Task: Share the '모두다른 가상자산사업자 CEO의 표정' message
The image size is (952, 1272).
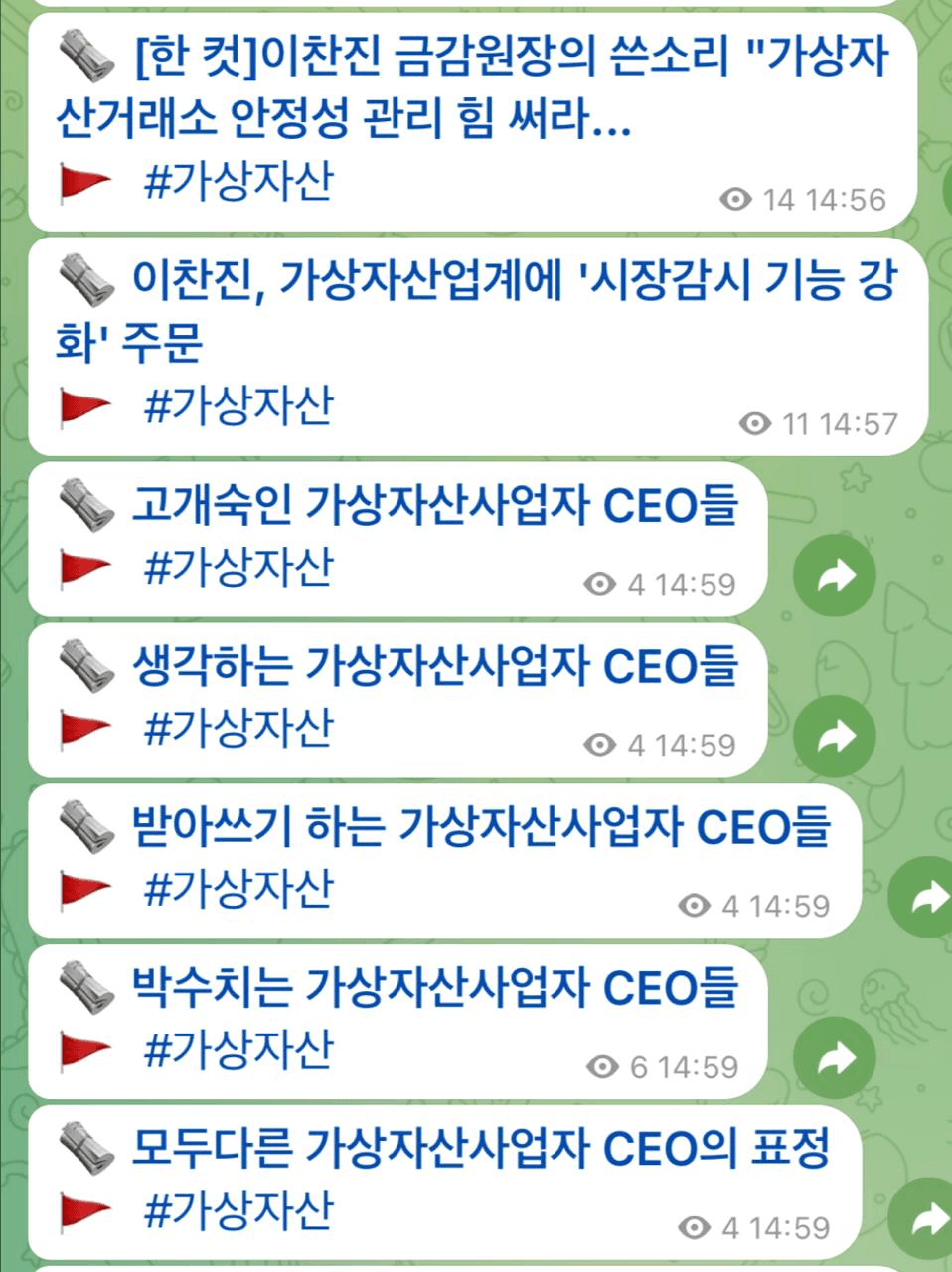Action: (924, 1218)
